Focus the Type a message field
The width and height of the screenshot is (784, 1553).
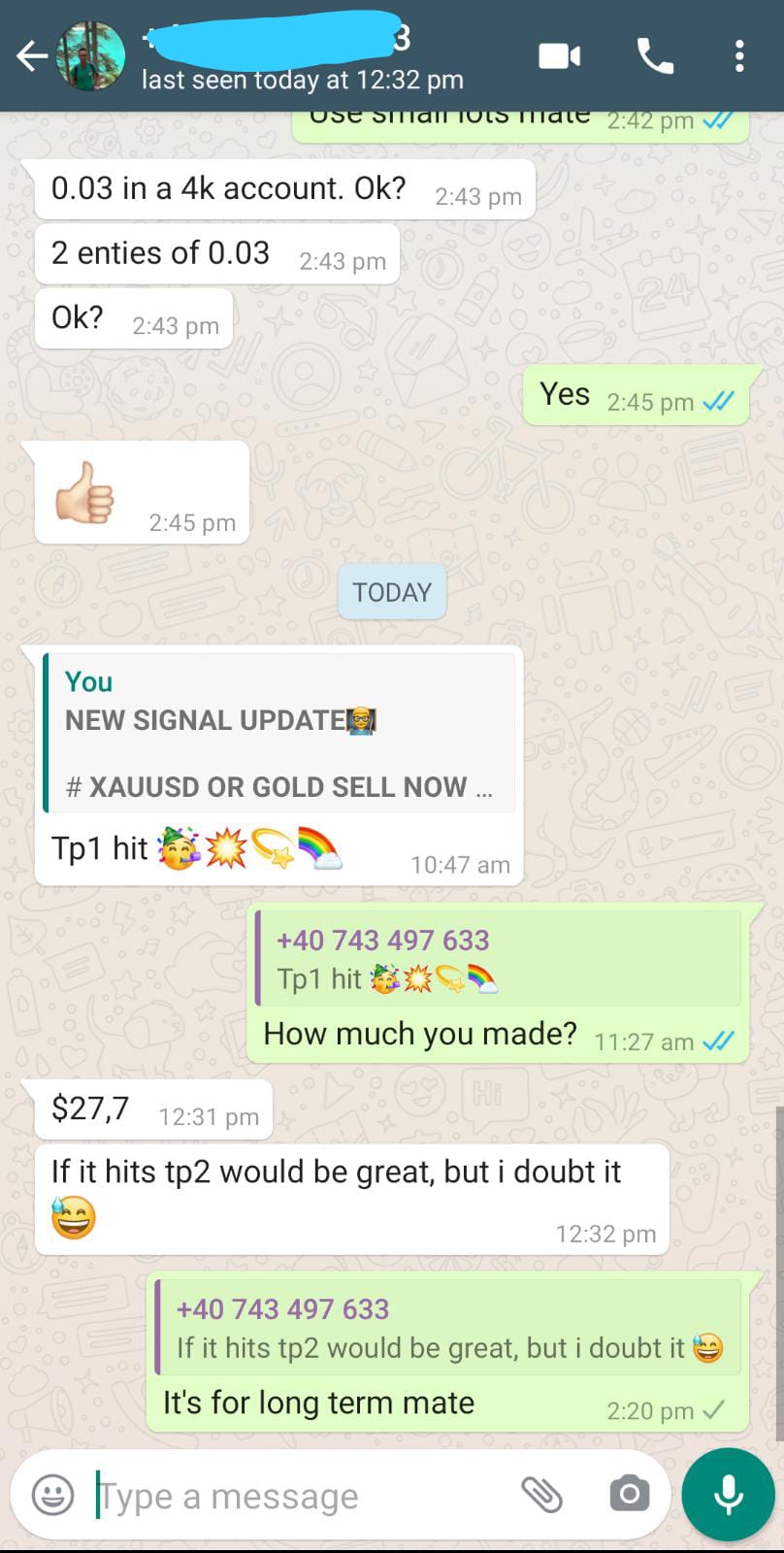pyautogui.click(x=291, y=1496)
